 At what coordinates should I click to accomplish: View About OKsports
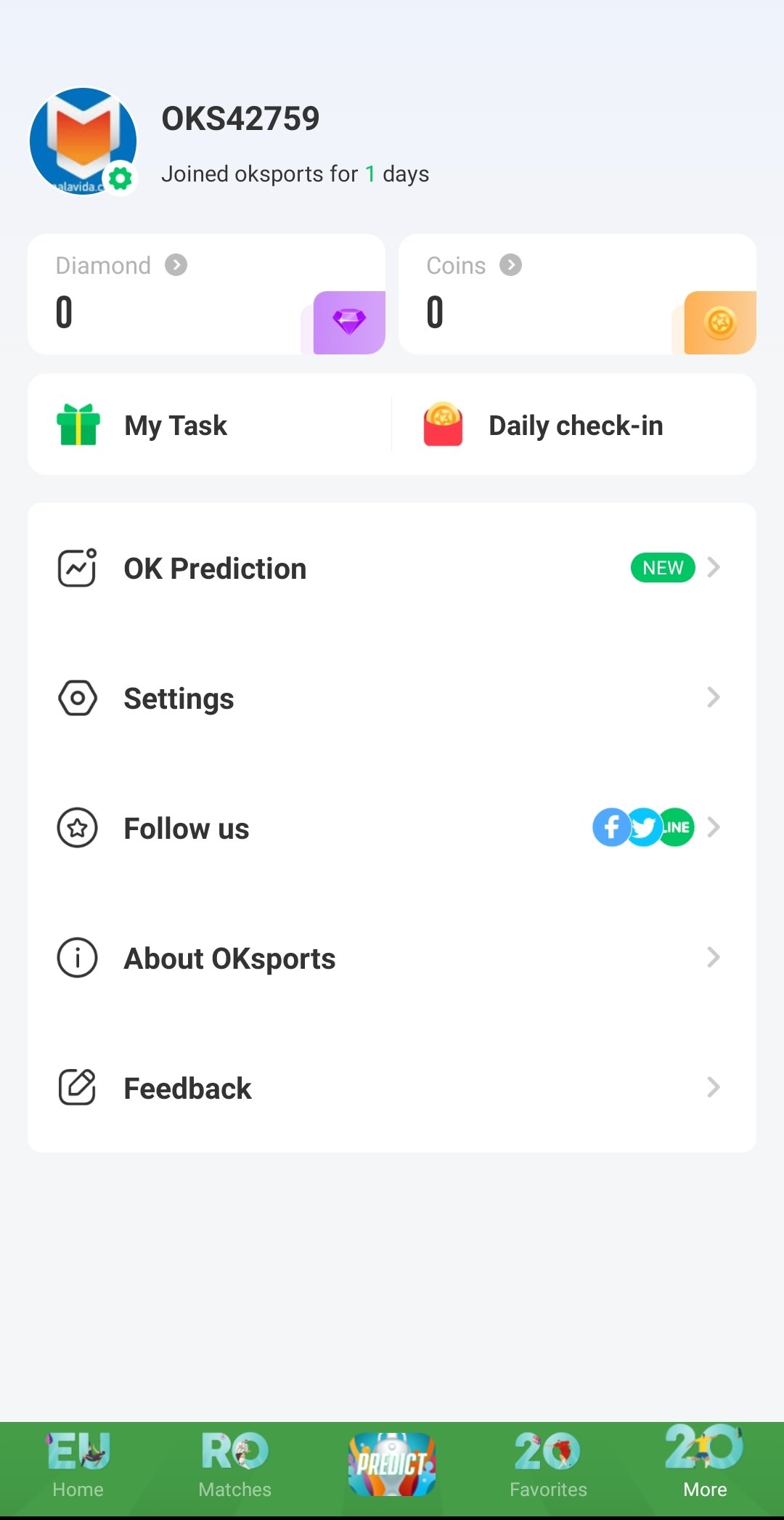pyautogui.click(x=392, y=958)
